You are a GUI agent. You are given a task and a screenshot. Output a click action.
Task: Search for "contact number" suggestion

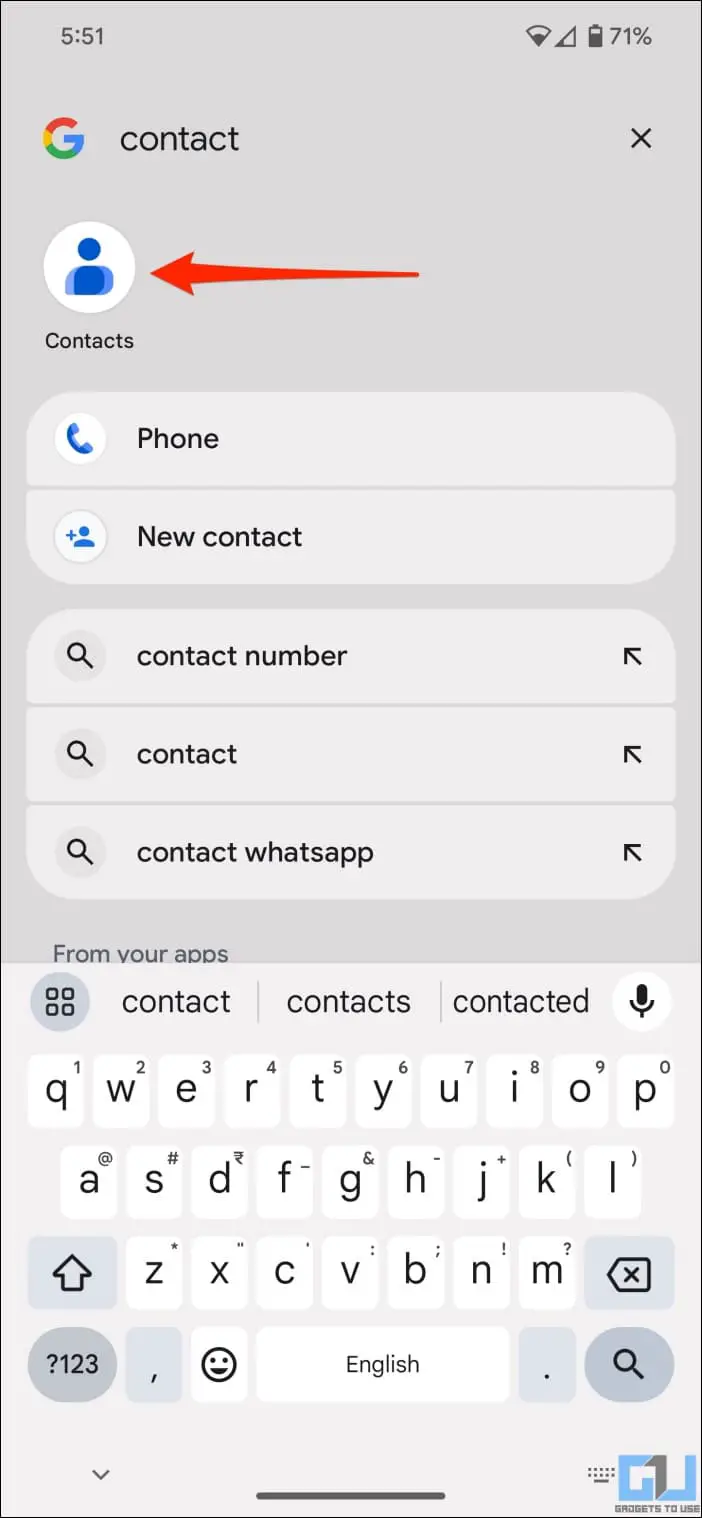click(x=351, y=656)
